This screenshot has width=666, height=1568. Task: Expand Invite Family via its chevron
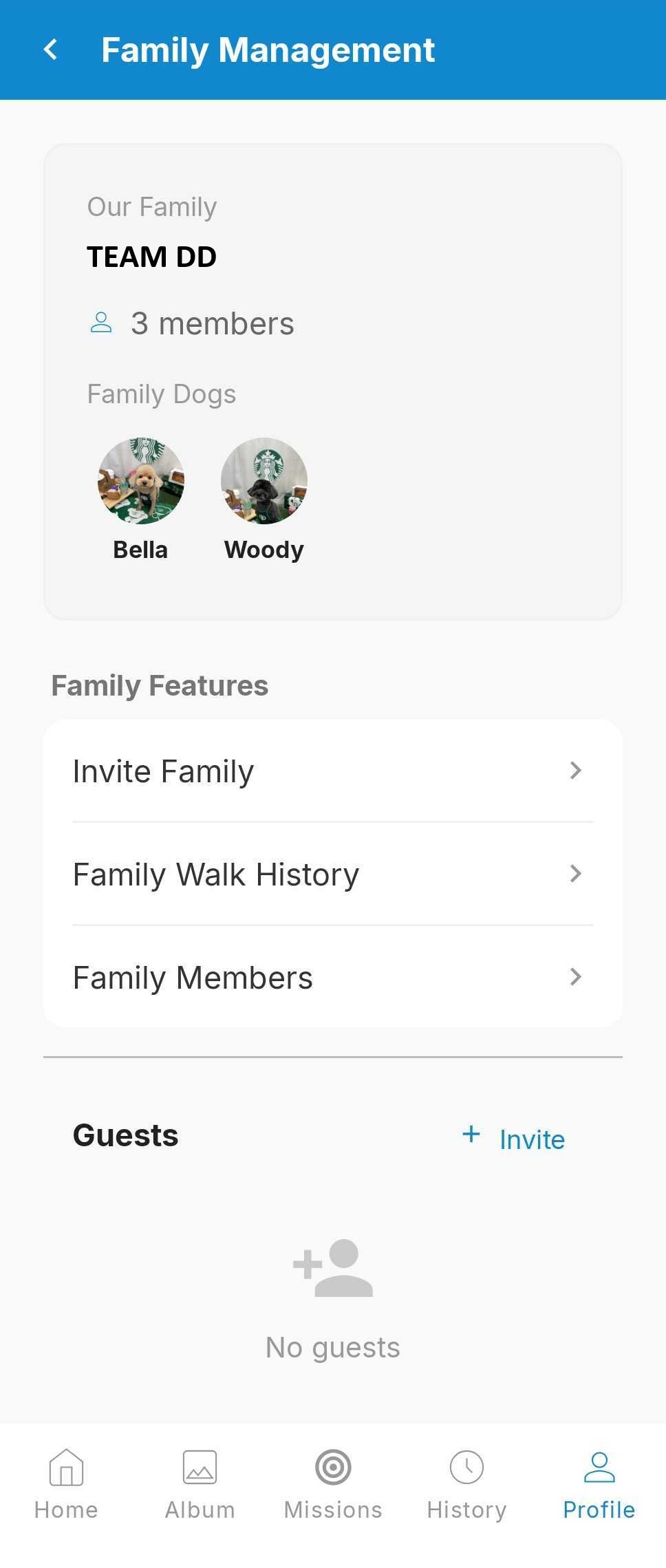click(576, 771)
